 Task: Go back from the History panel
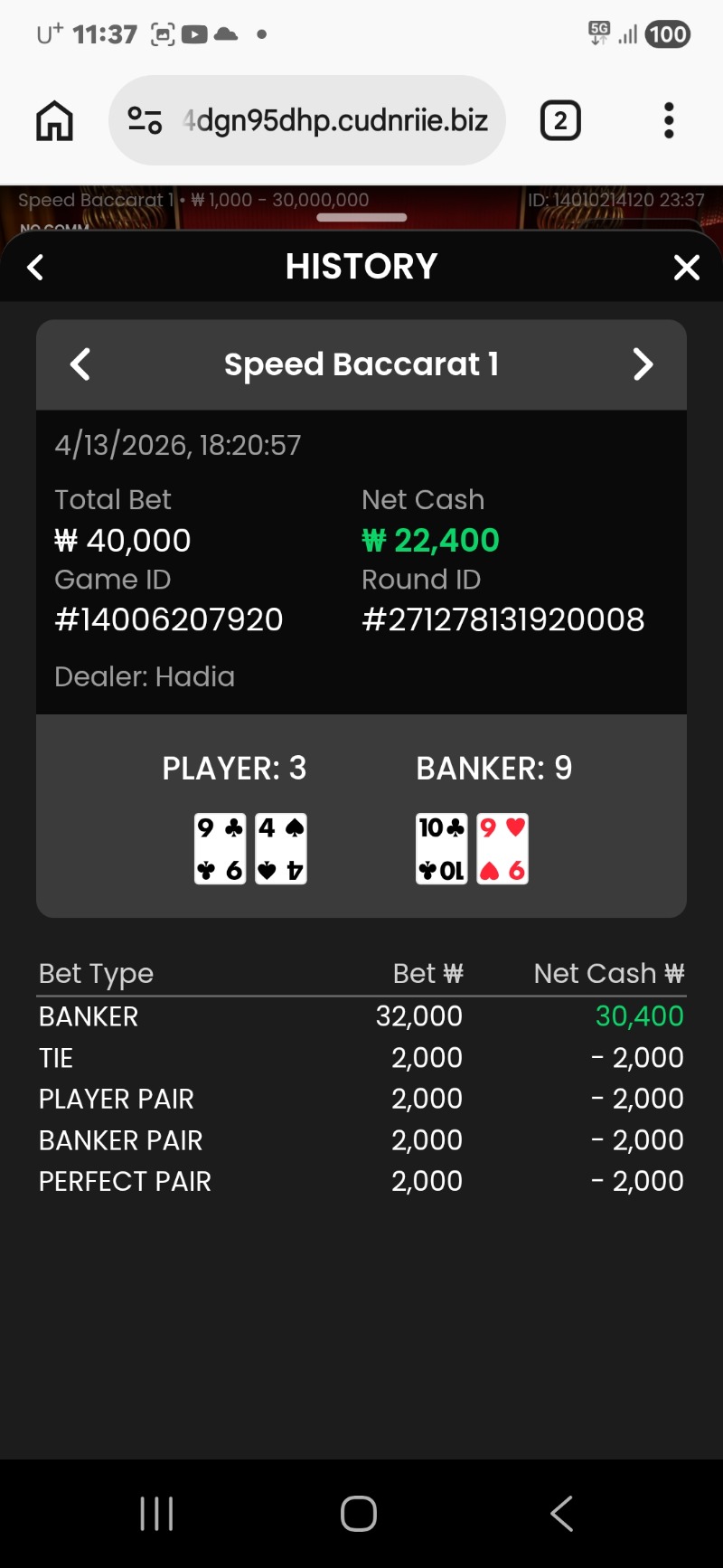coord(36,268)
